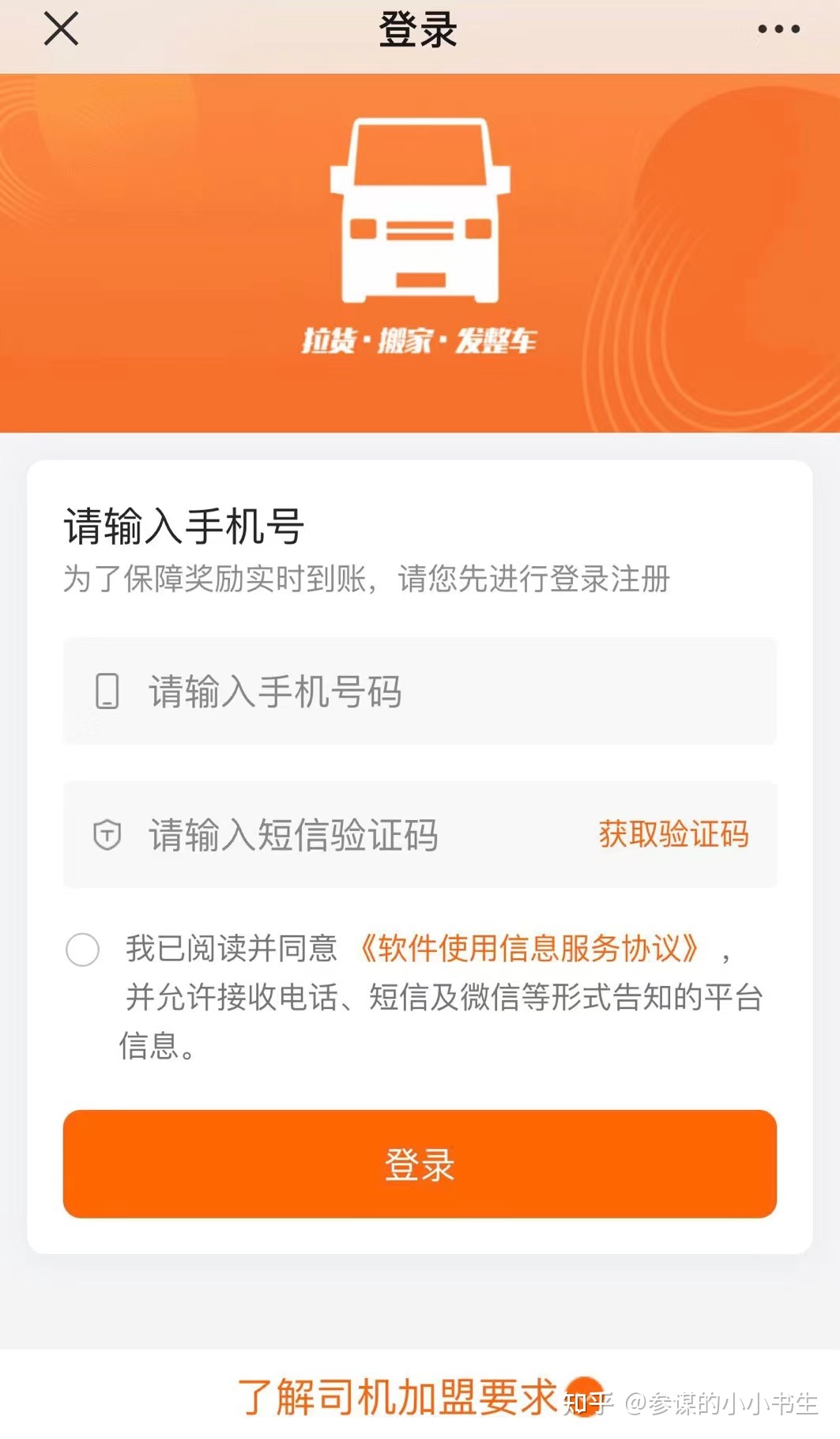Click the shield icon beside verification code field

coord(108,835)
